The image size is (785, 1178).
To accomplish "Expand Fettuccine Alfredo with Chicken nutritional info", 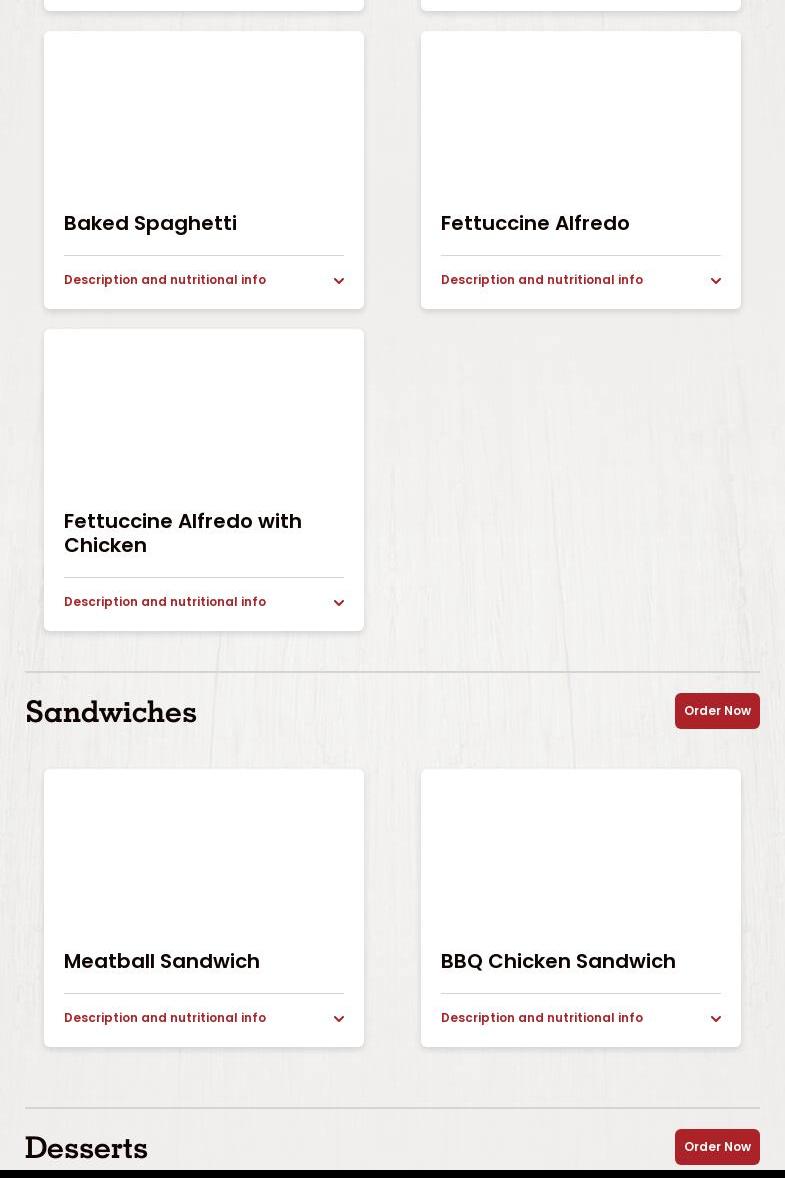I will (203, 602).
